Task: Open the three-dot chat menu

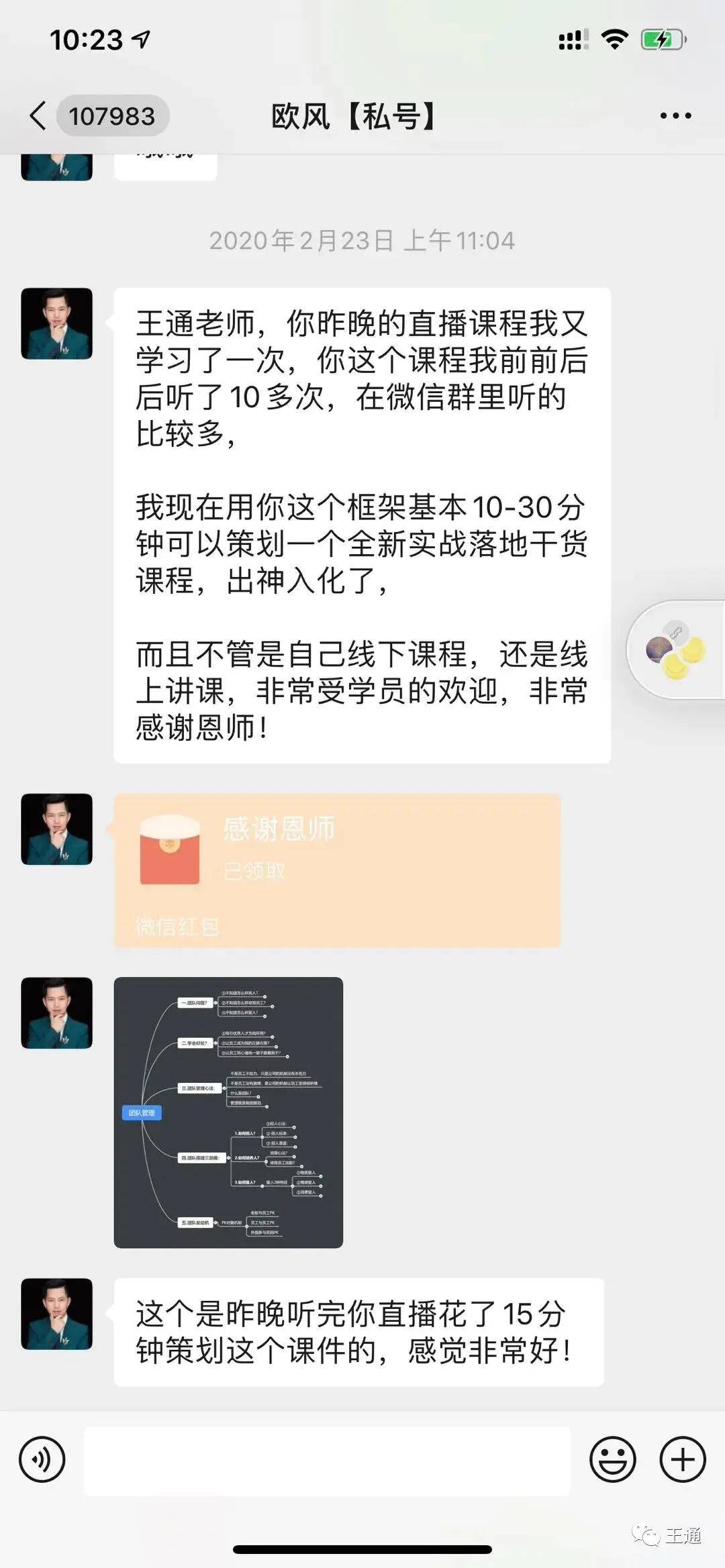Action: [x=675, y=115]
